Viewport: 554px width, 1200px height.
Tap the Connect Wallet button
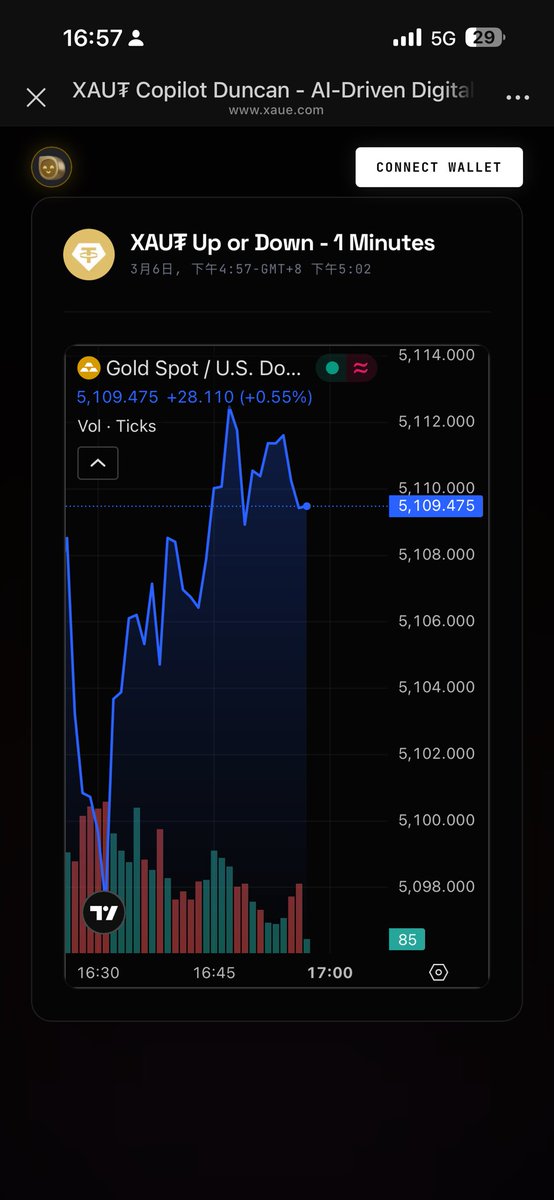pos(439,167)
